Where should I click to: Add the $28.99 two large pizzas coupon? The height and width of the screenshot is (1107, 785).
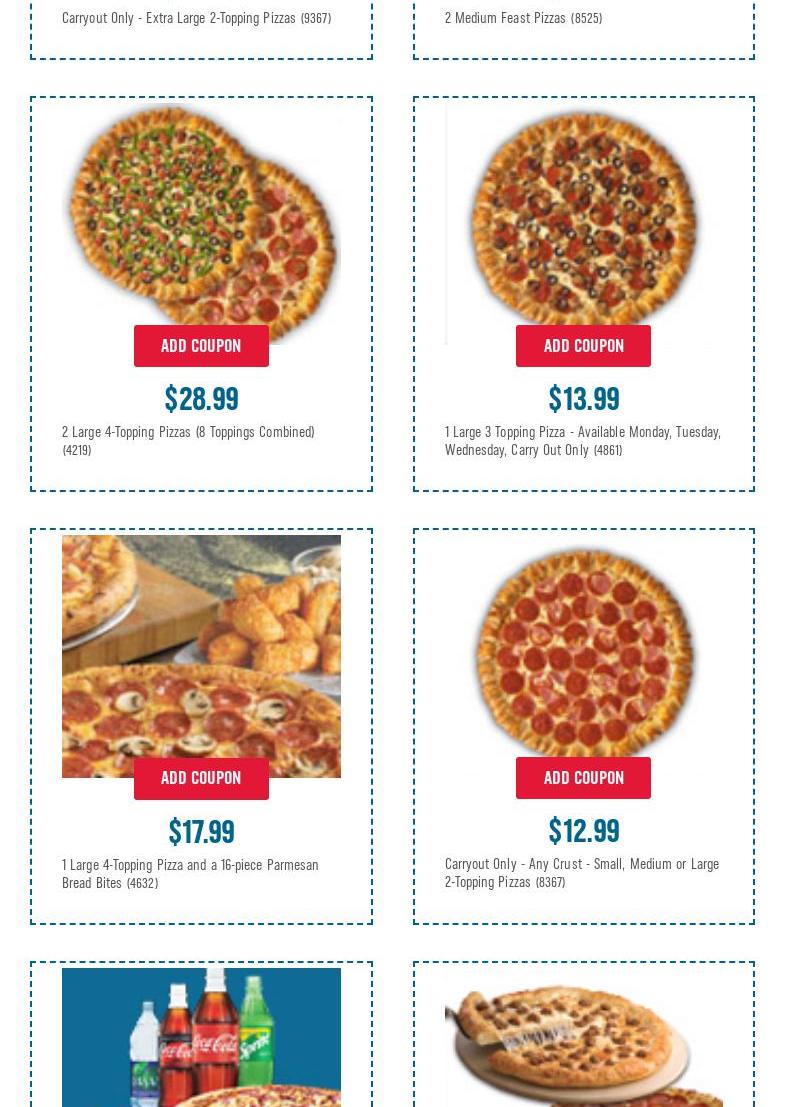[x=201, y=346]
